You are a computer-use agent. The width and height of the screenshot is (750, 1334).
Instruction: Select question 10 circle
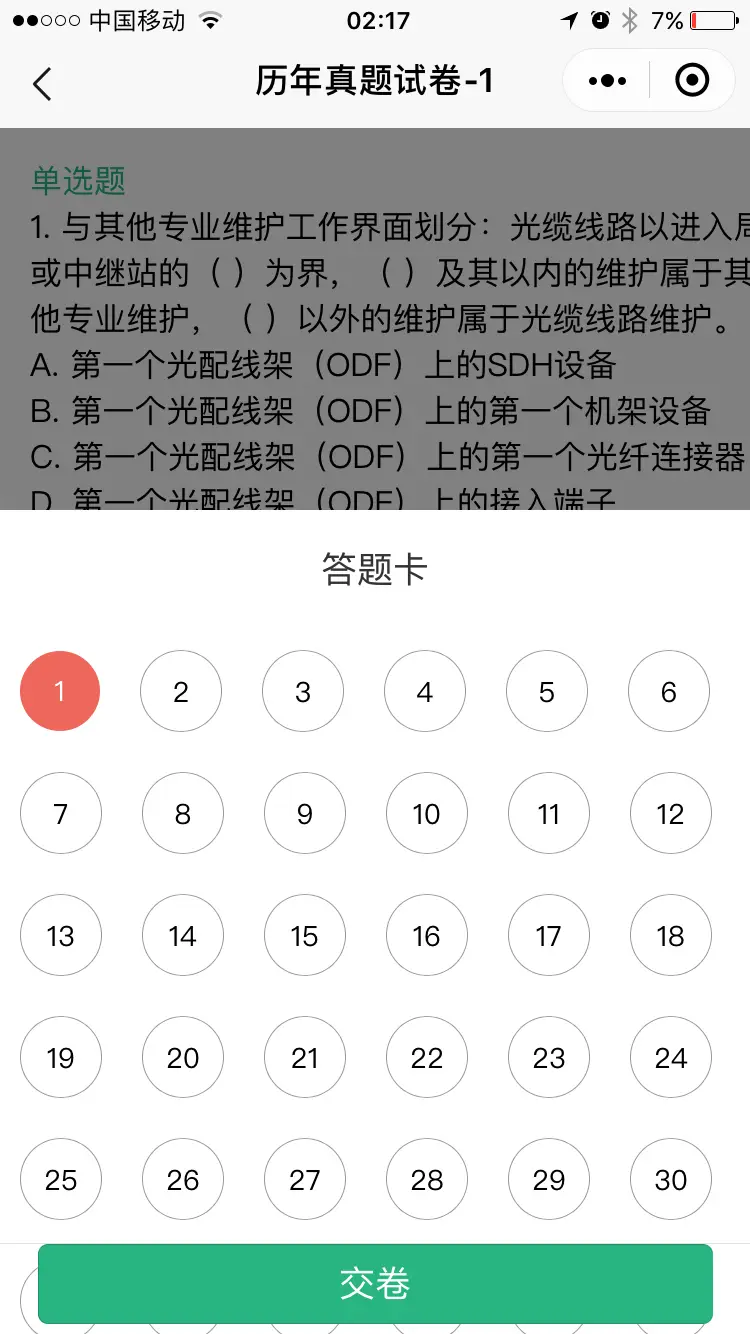[426, 814]
